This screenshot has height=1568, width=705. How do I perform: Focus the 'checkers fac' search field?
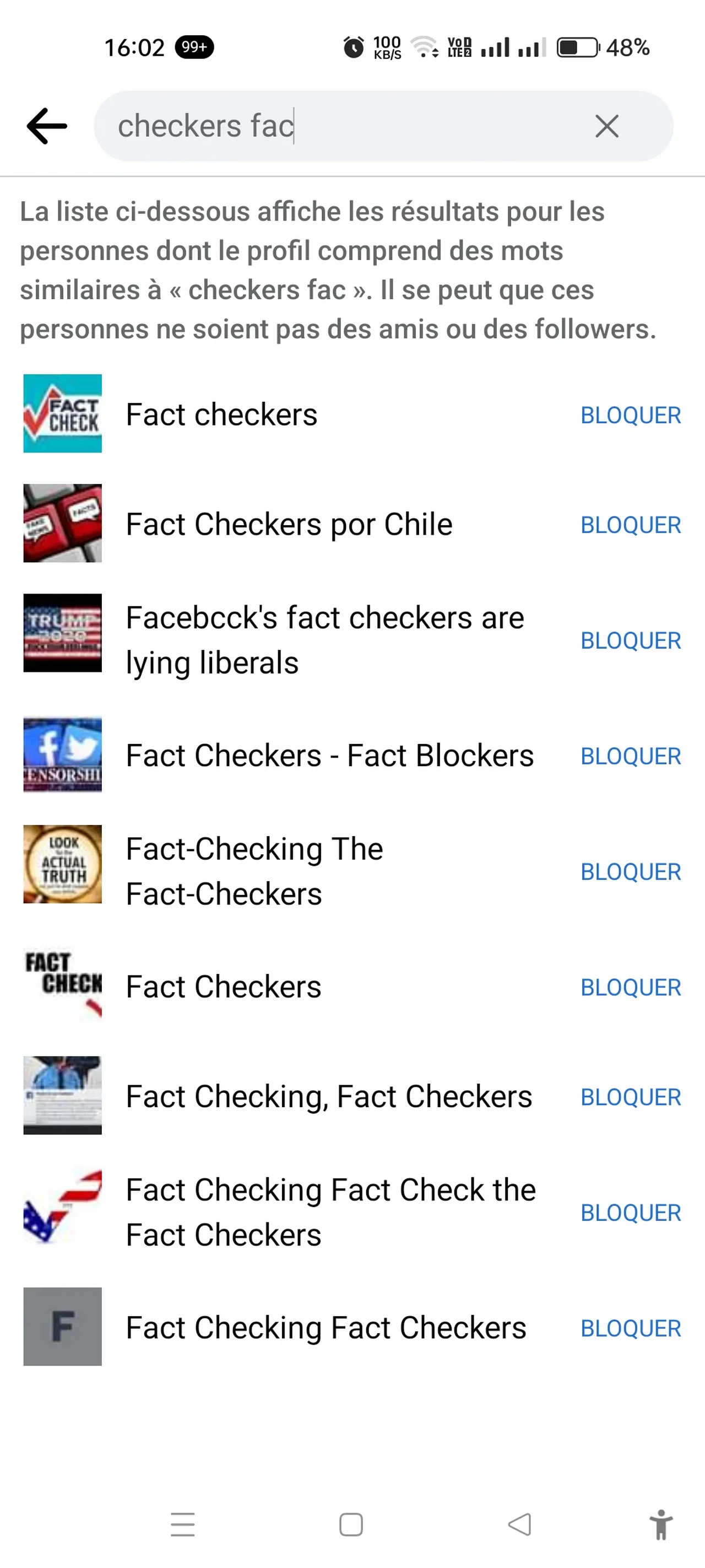click(340, 126)
